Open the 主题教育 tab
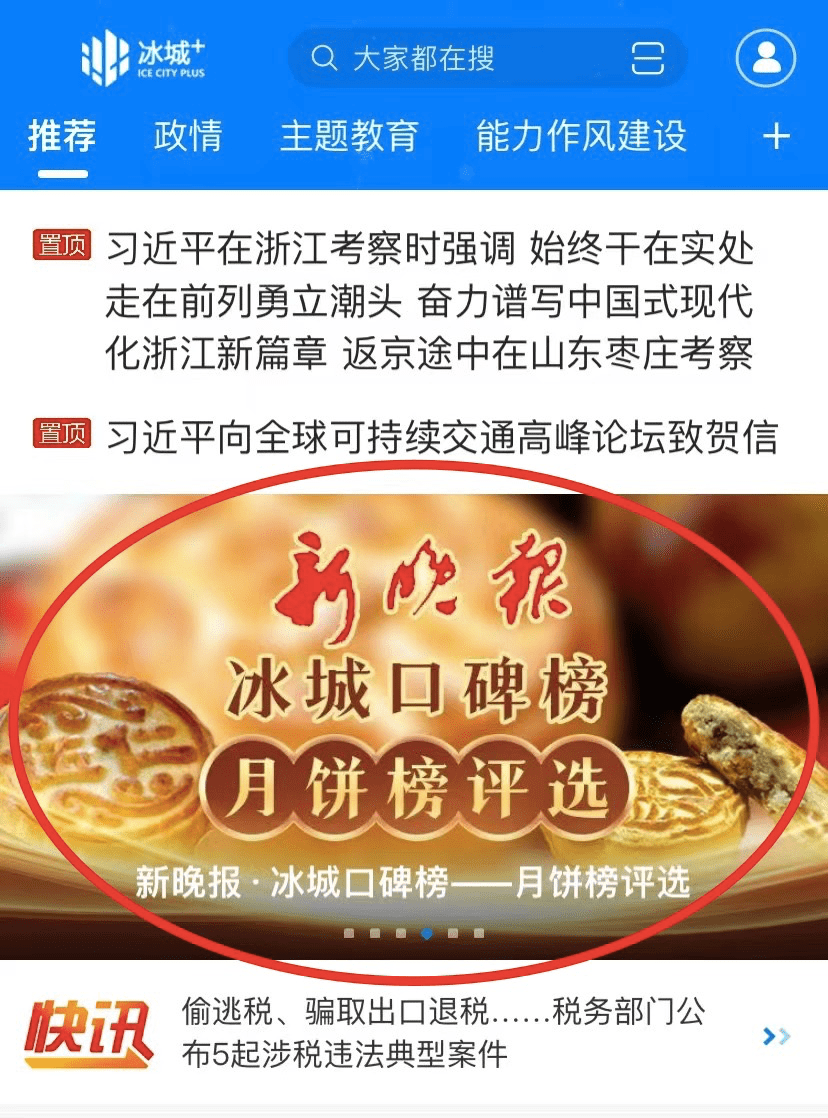This screenshot has height=1118, width=828. [348, 136]
